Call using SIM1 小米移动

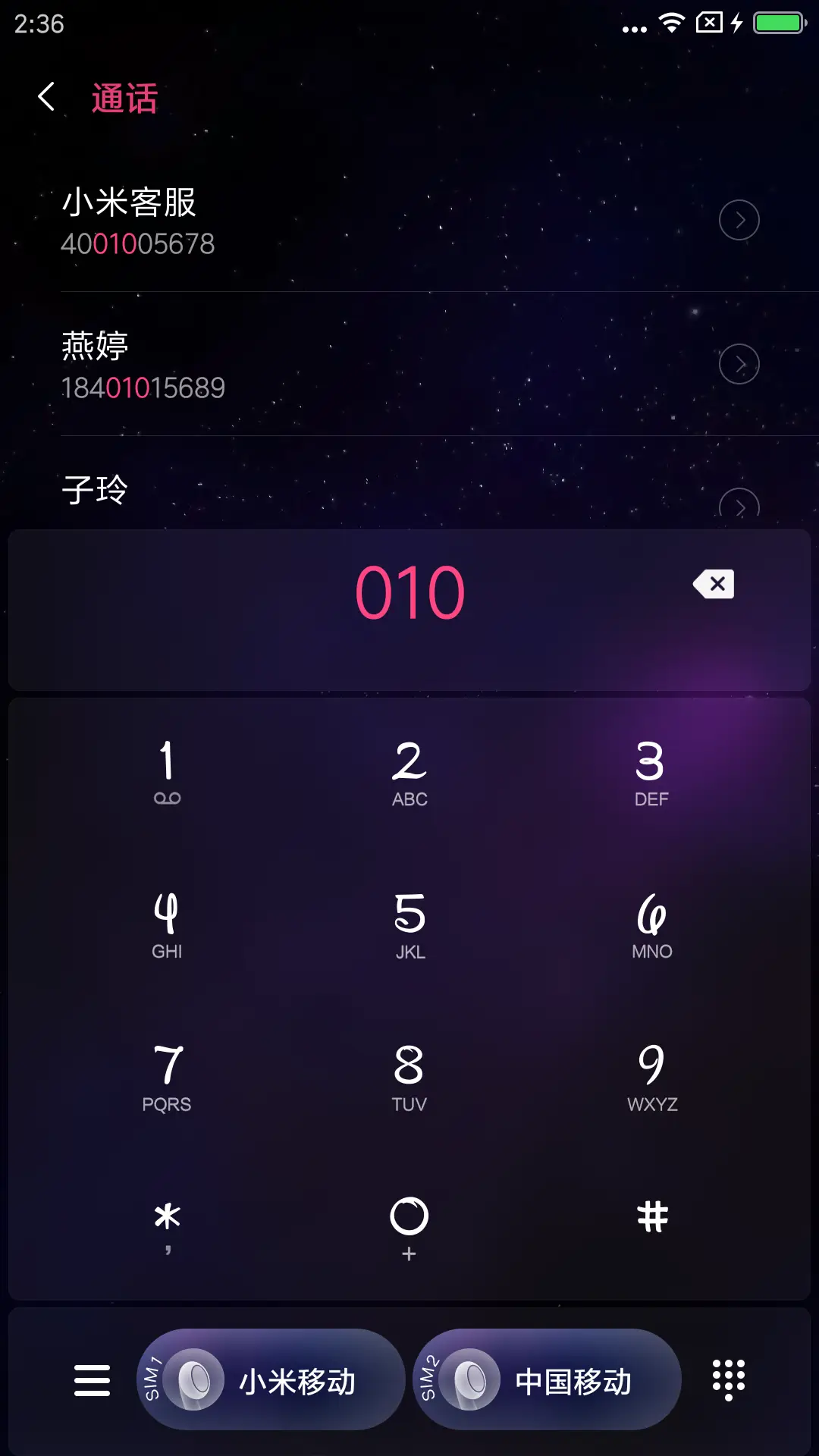click(271, 1380)
